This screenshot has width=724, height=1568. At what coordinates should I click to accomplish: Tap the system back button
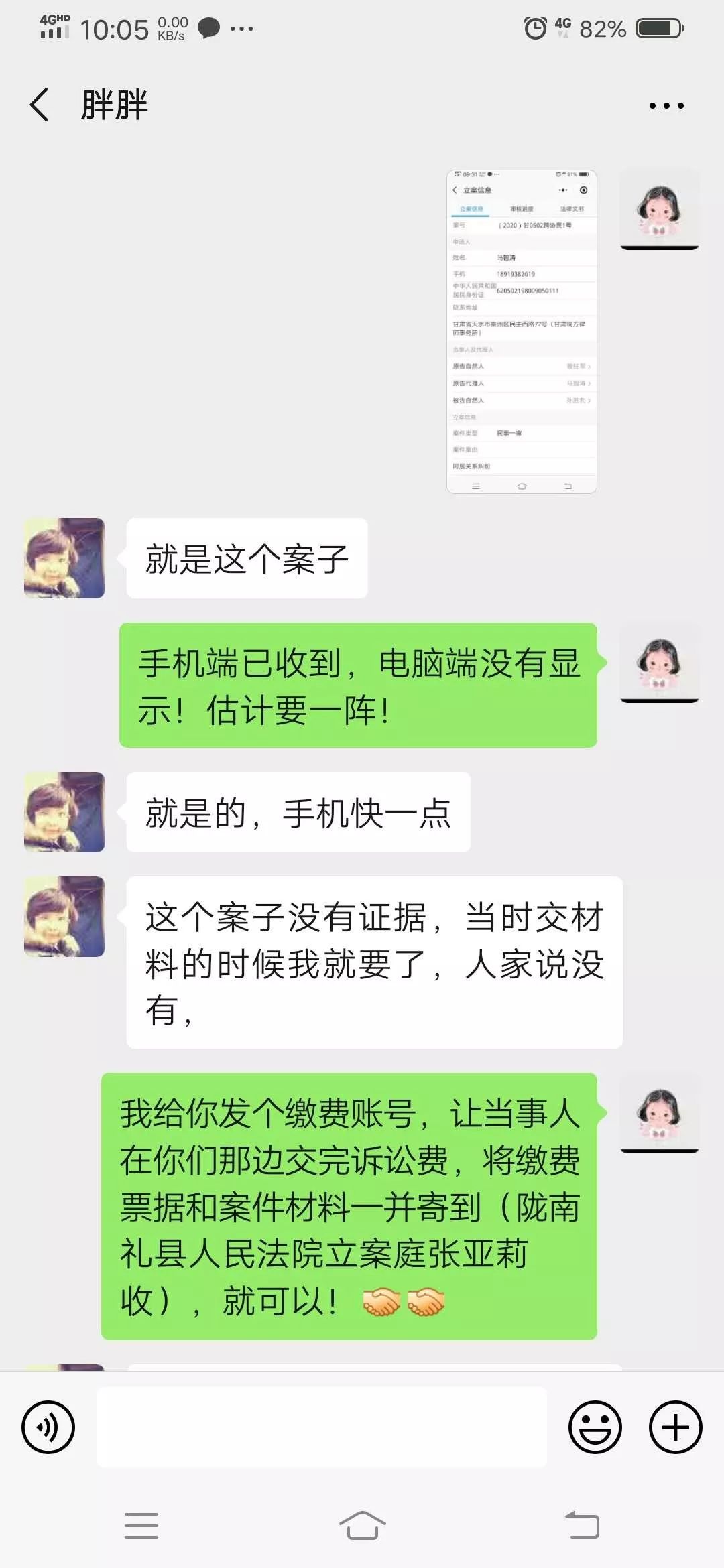[x=582, y=1526]
